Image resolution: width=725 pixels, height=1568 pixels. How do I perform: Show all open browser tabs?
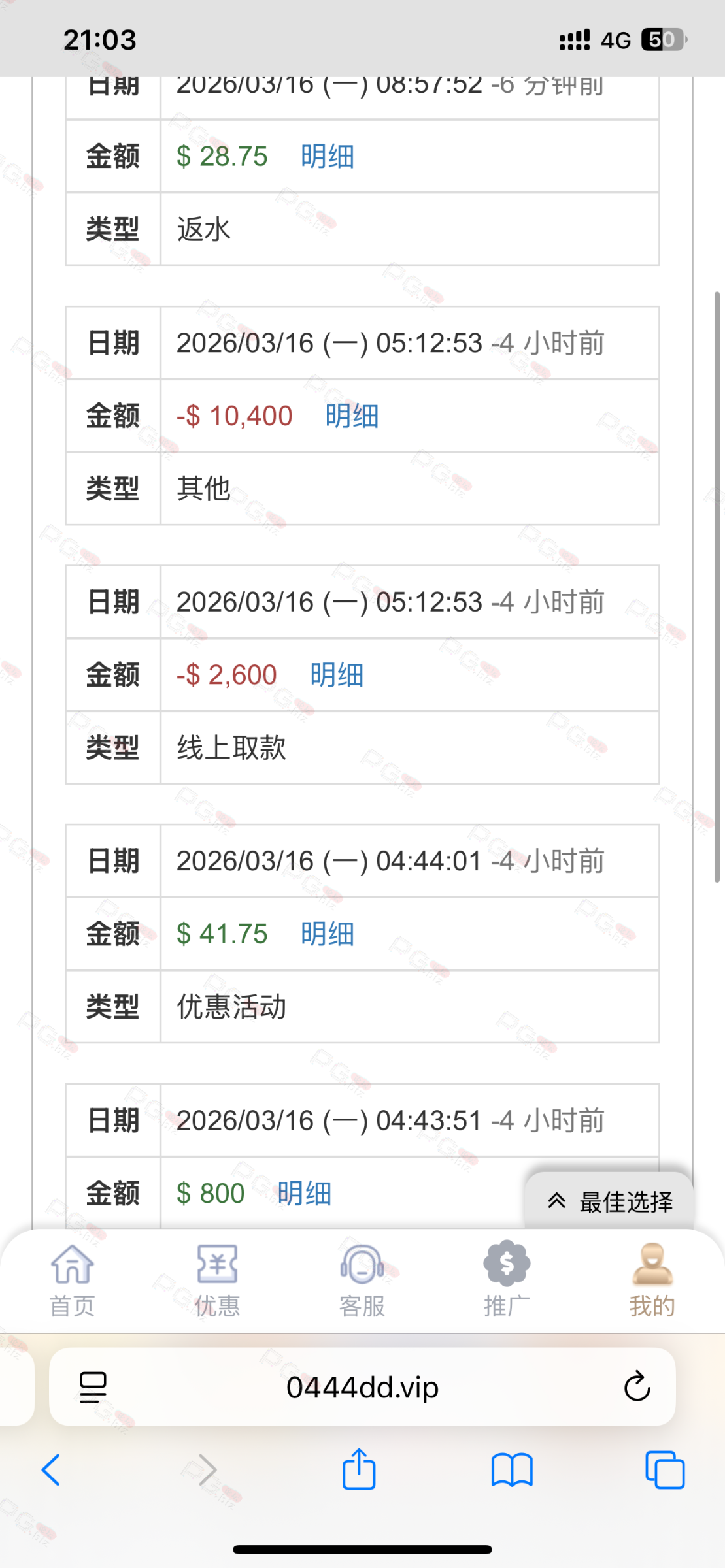(665, 1470)
